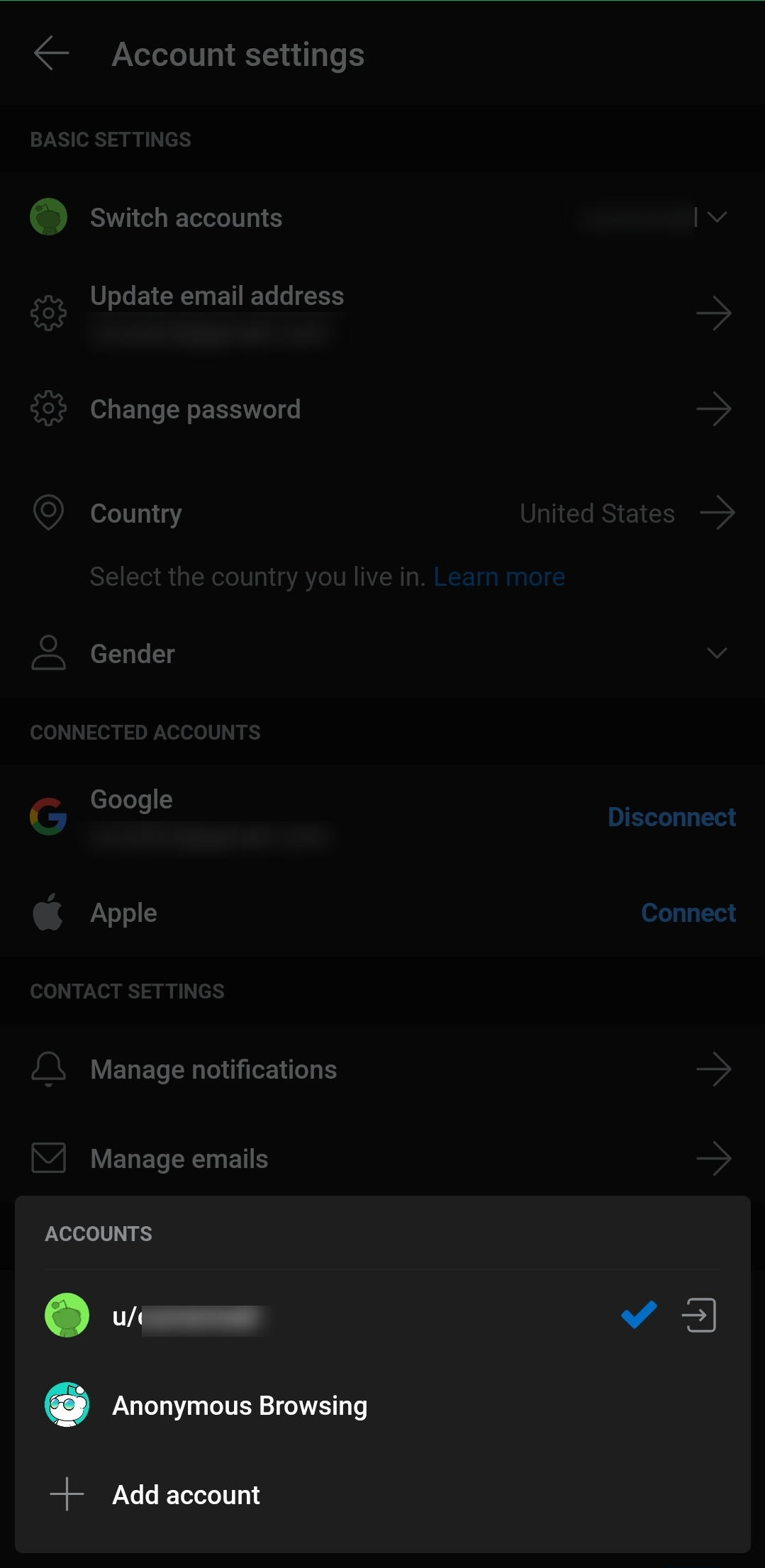
Task: Expand the Switch accounts dropdown
Action: coord(717,217)
